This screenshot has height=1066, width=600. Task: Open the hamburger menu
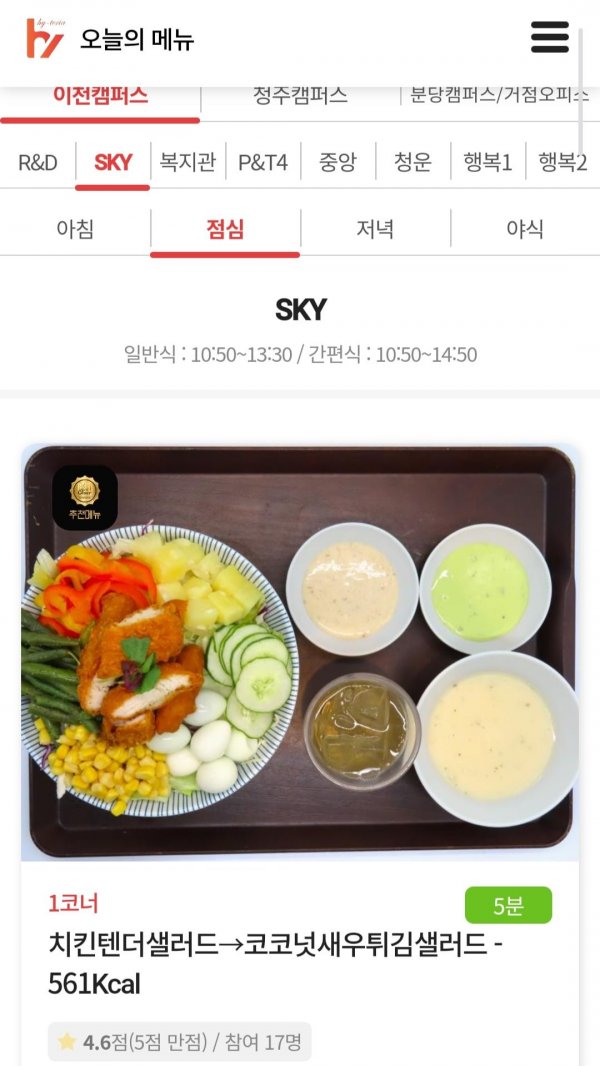[549, 37]
